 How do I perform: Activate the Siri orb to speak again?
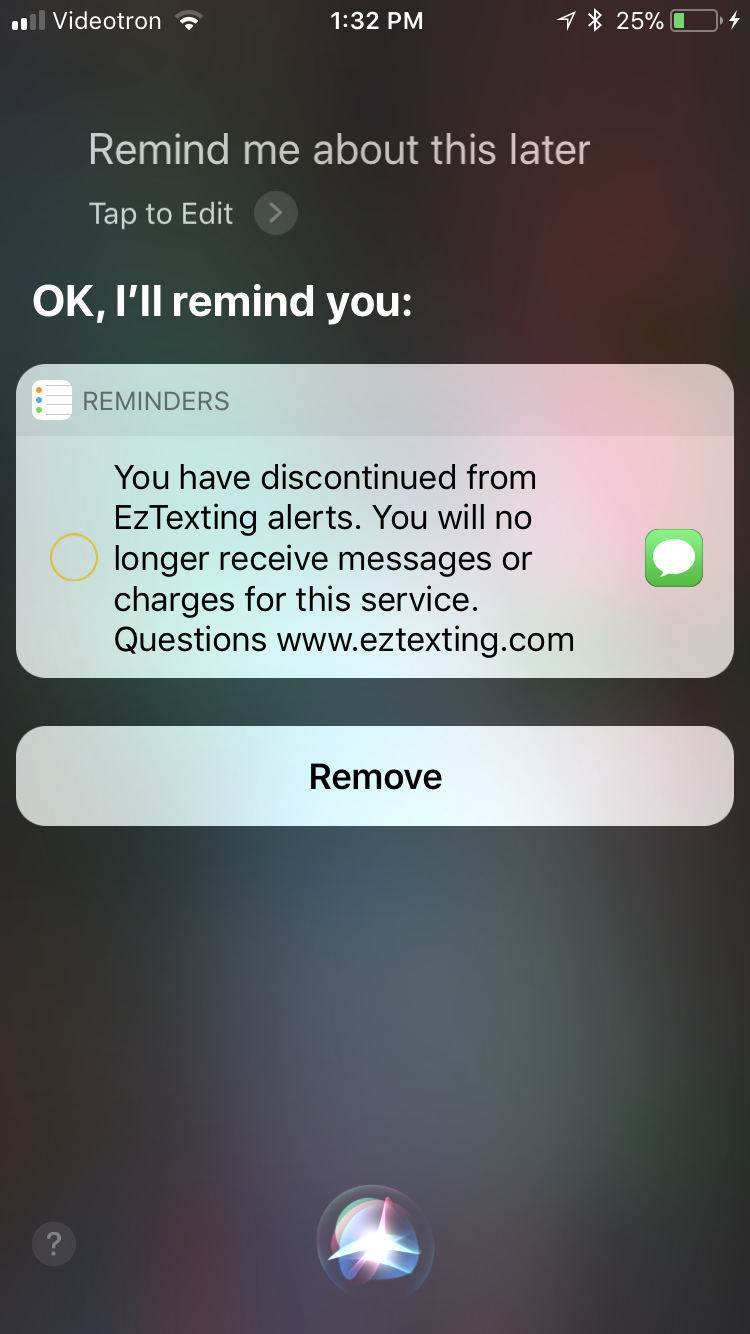tap(375, 1243)
